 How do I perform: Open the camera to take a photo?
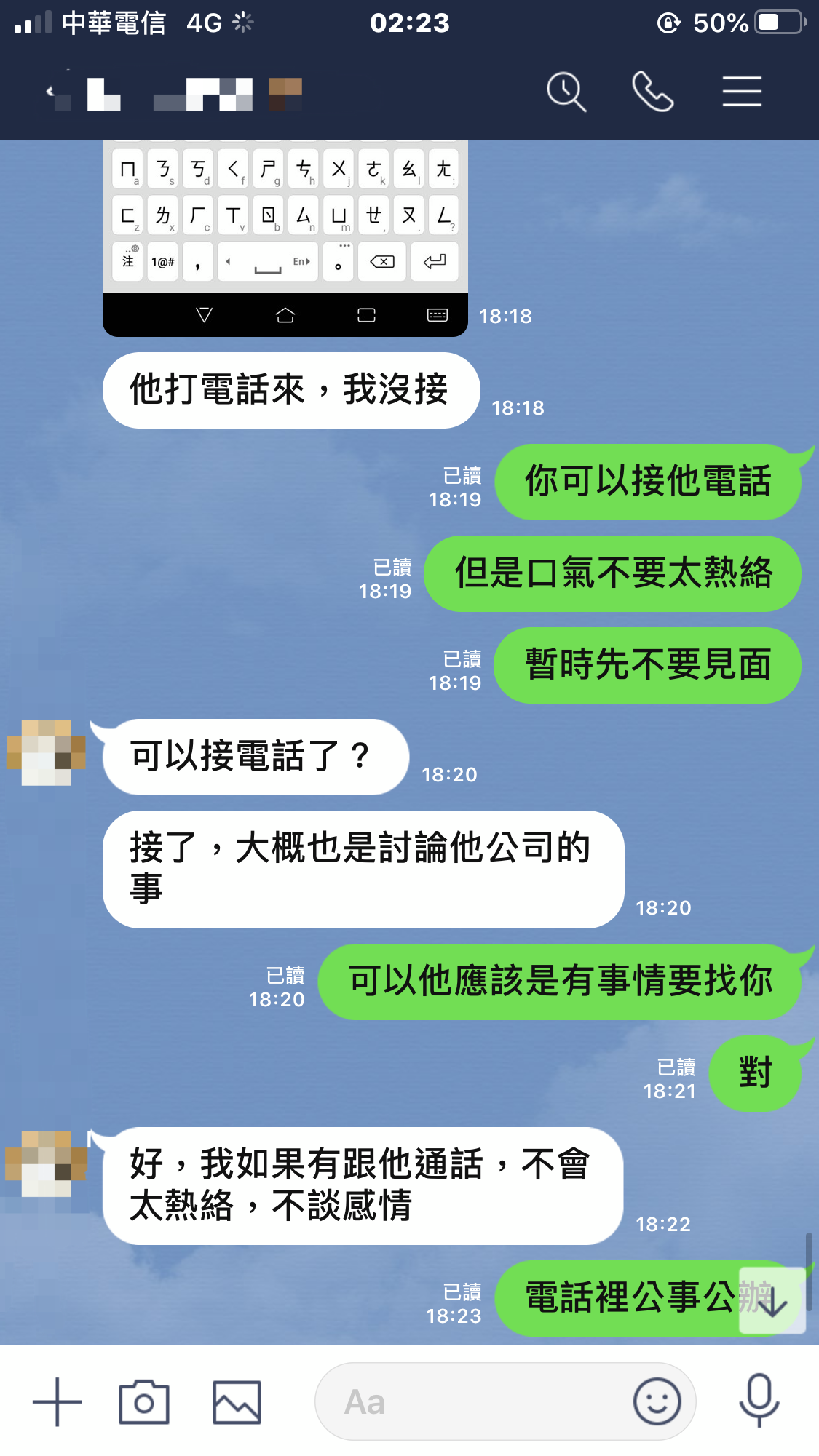tap(144, 1401)
